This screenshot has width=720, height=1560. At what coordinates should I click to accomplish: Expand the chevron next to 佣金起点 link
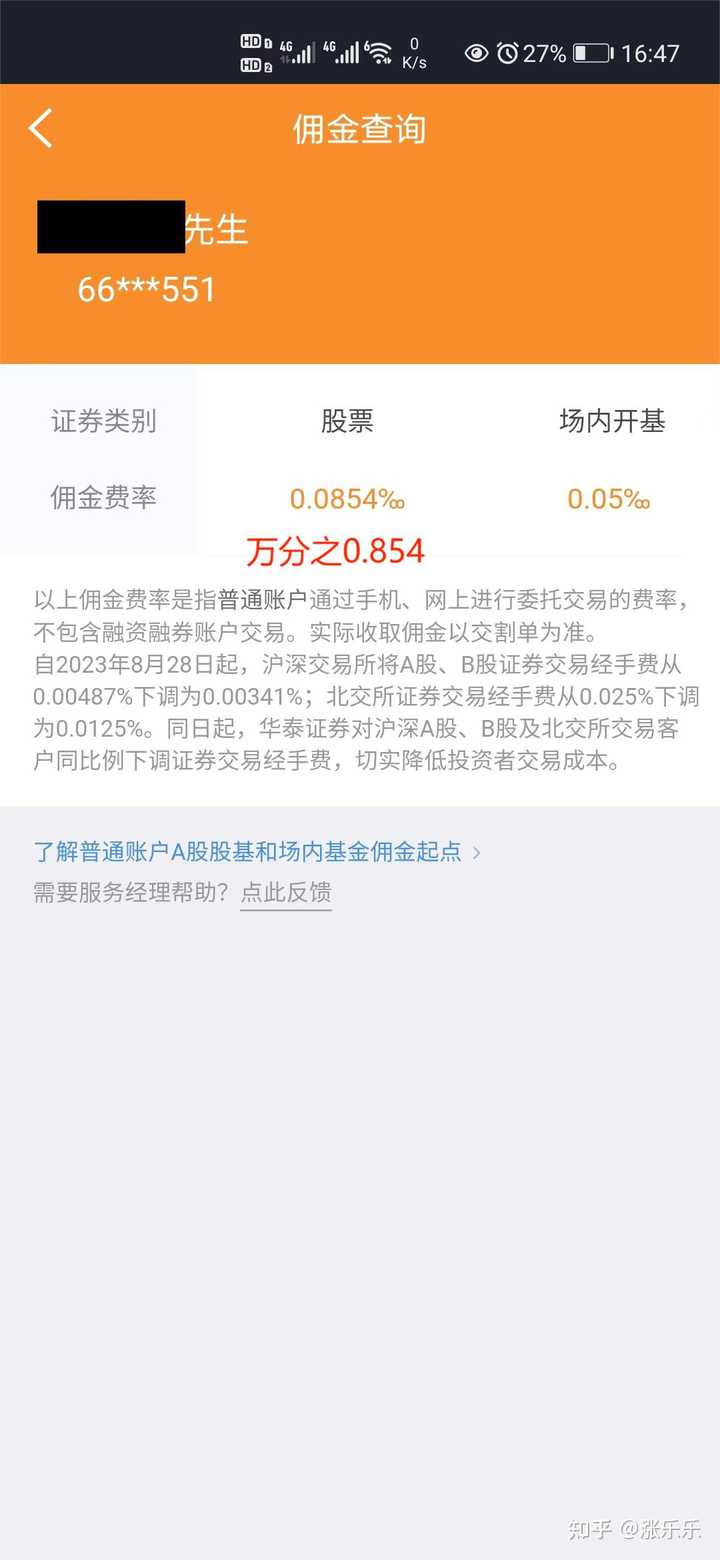(477, 851)
